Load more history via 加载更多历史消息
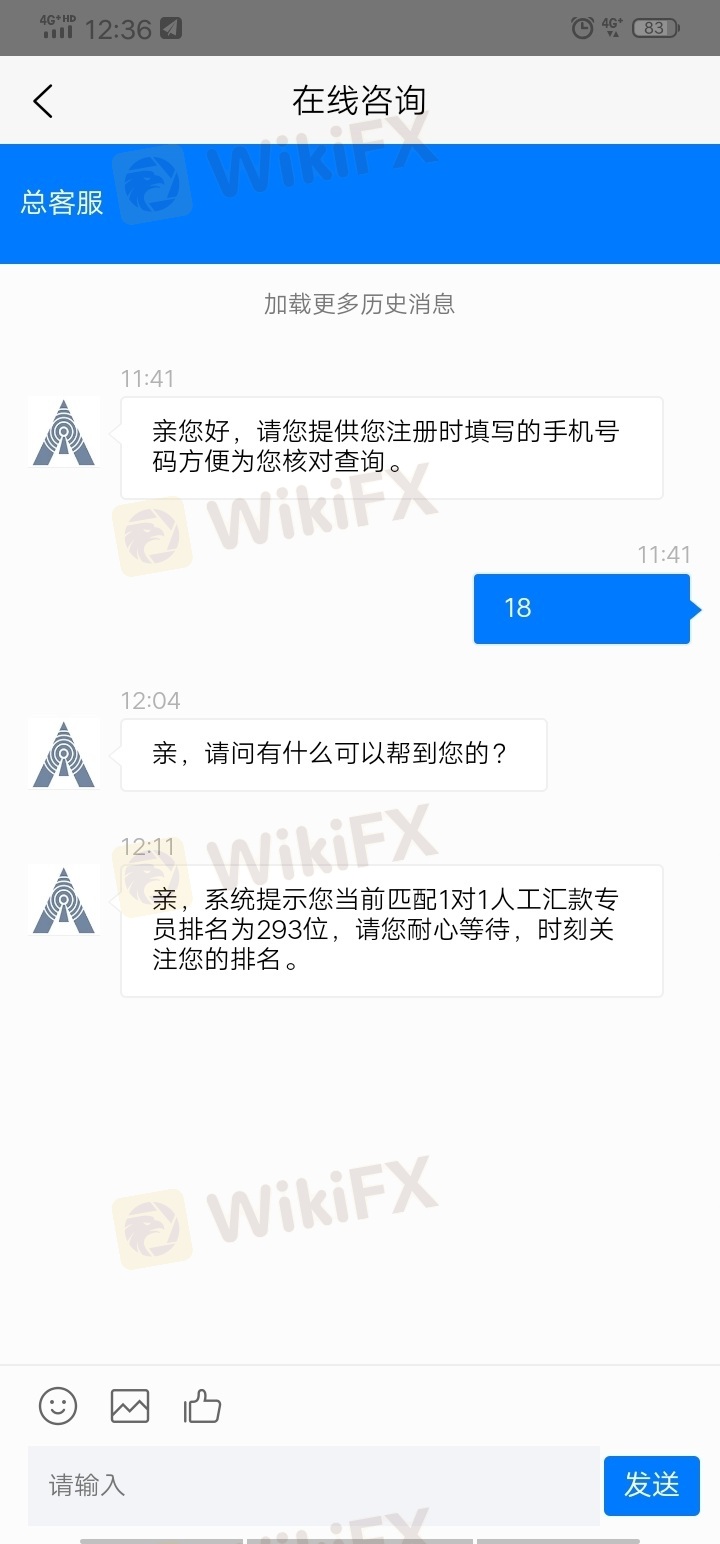This screenshot has width=720, height=1544. (x=360, y=304)
